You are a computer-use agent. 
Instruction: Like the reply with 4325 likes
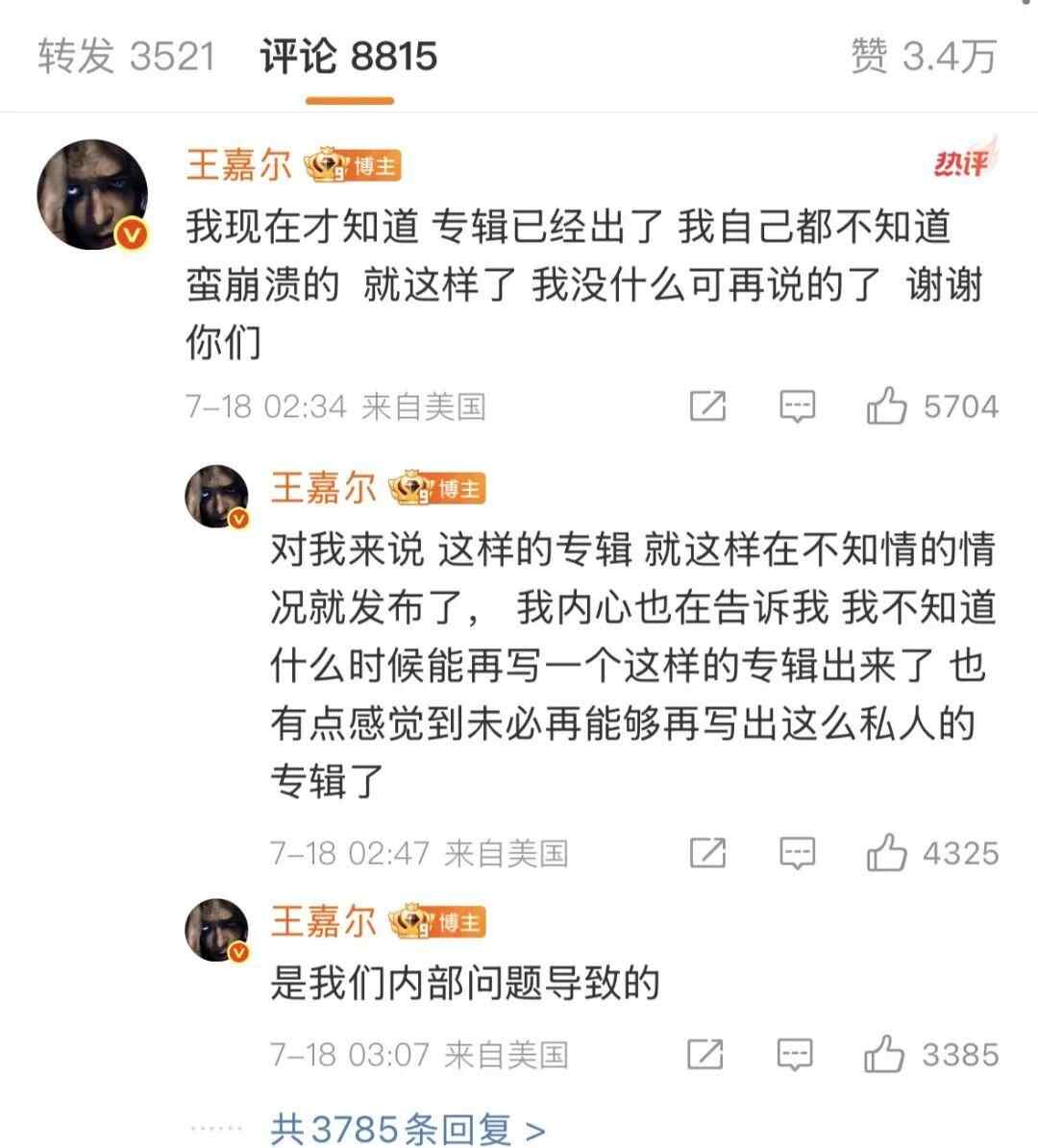pyautogui.click(x=886, y=853)
